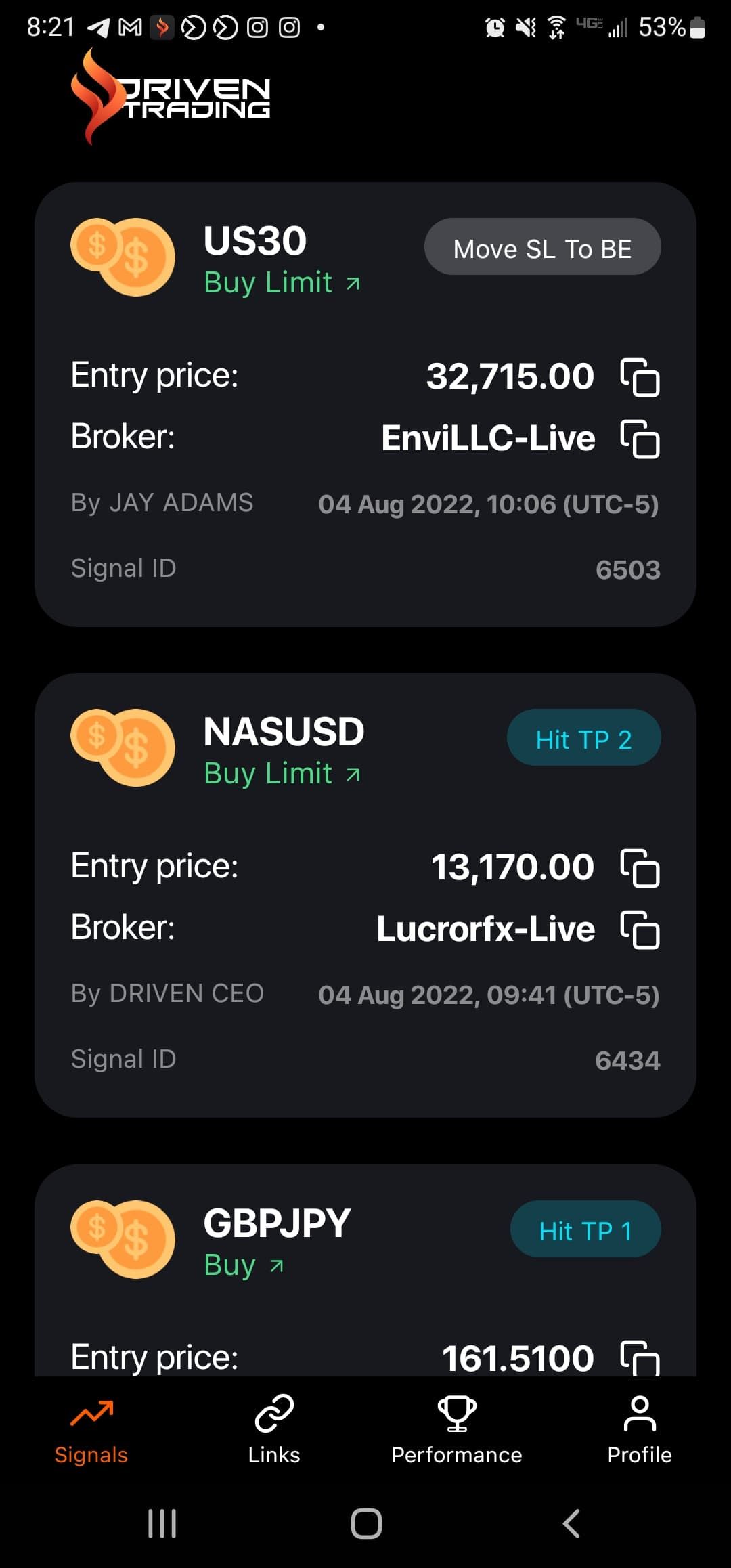The width and height of the screenshot is (731, 1568).
Task: Copy the US30 entry price 32,715.00
Action: (640, 377)
